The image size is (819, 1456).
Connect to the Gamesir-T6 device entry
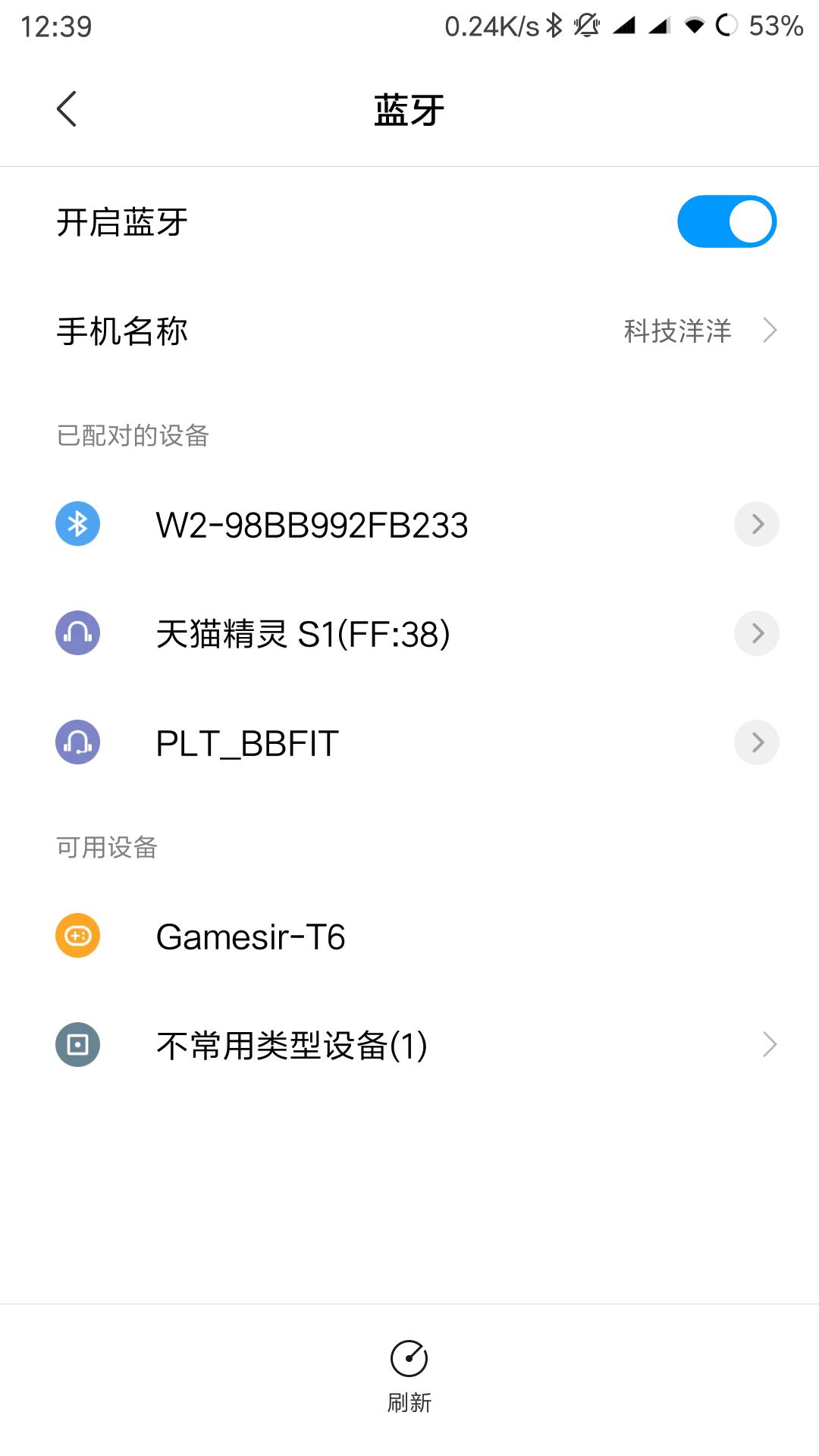(x=250, y=936)
